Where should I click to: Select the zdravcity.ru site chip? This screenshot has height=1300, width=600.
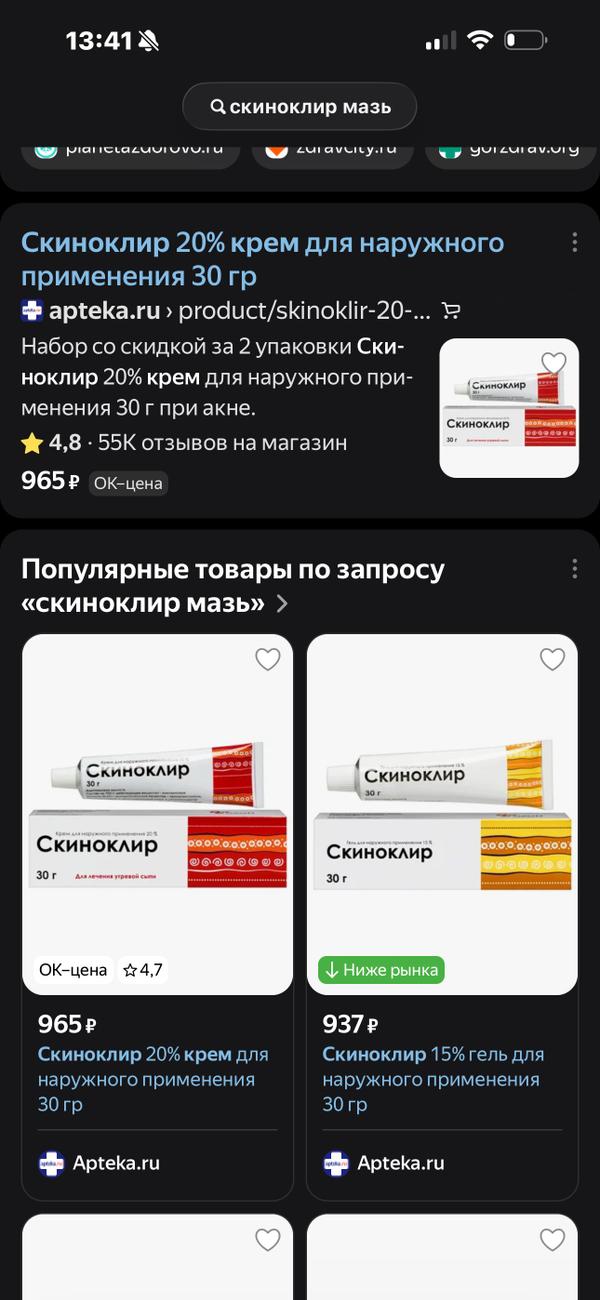(331, 148)
